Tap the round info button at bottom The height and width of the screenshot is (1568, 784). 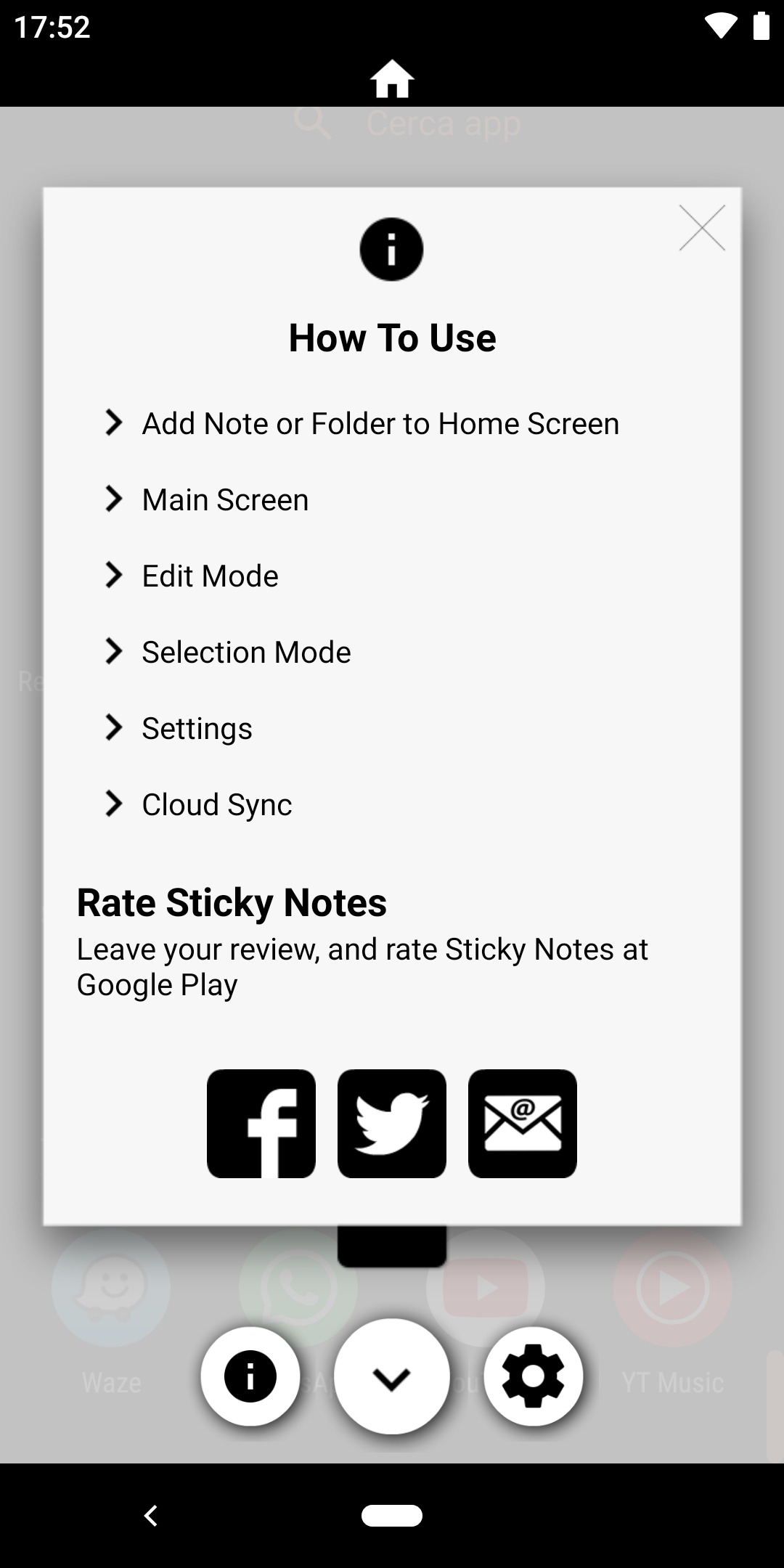point(250,1376)
